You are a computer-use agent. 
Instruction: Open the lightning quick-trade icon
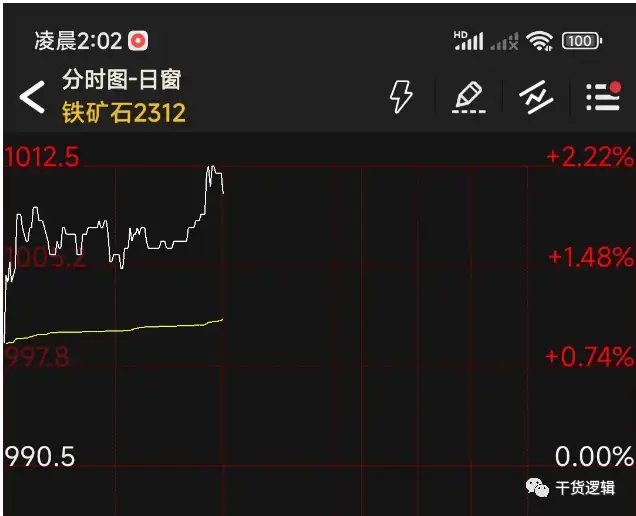click(x=400, y=96)
